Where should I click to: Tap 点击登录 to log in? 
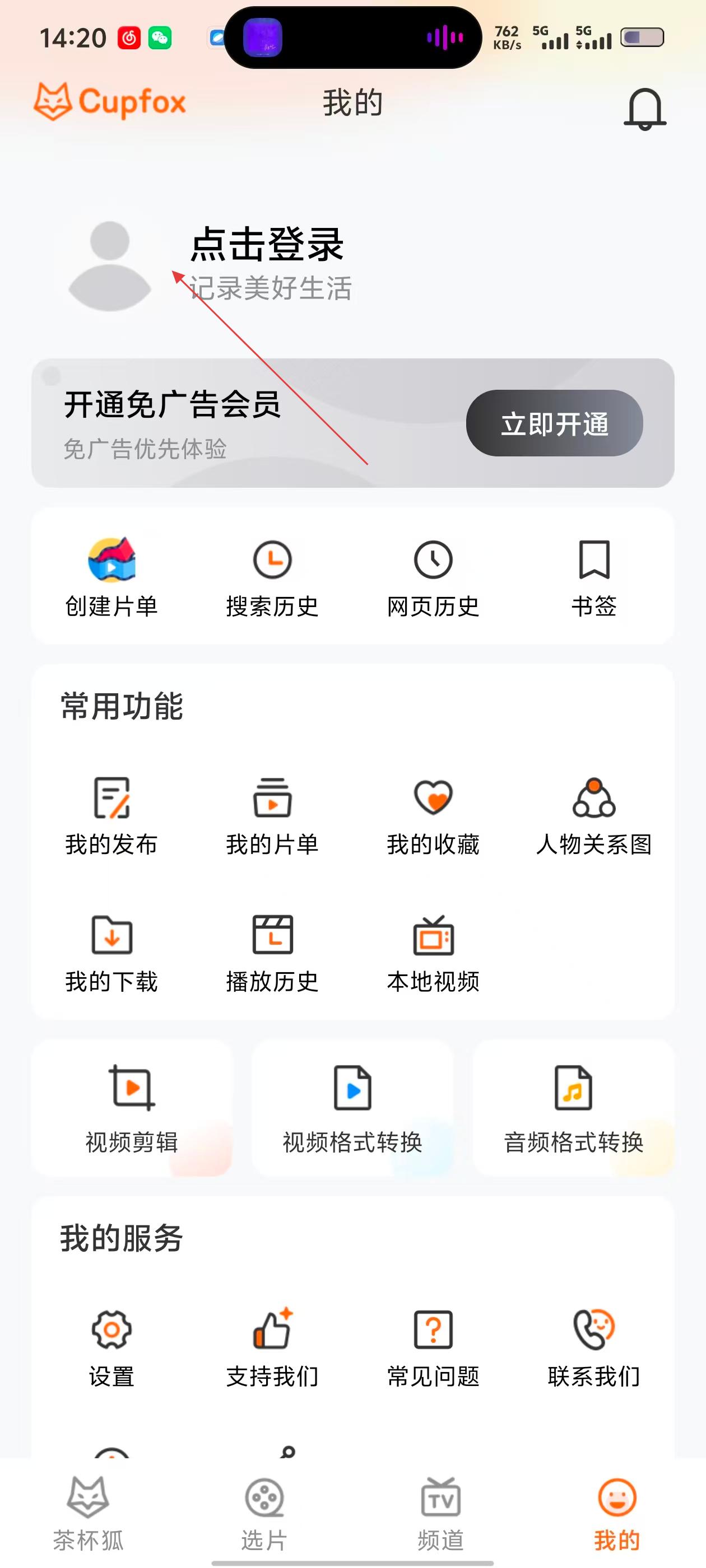(267, 245)
